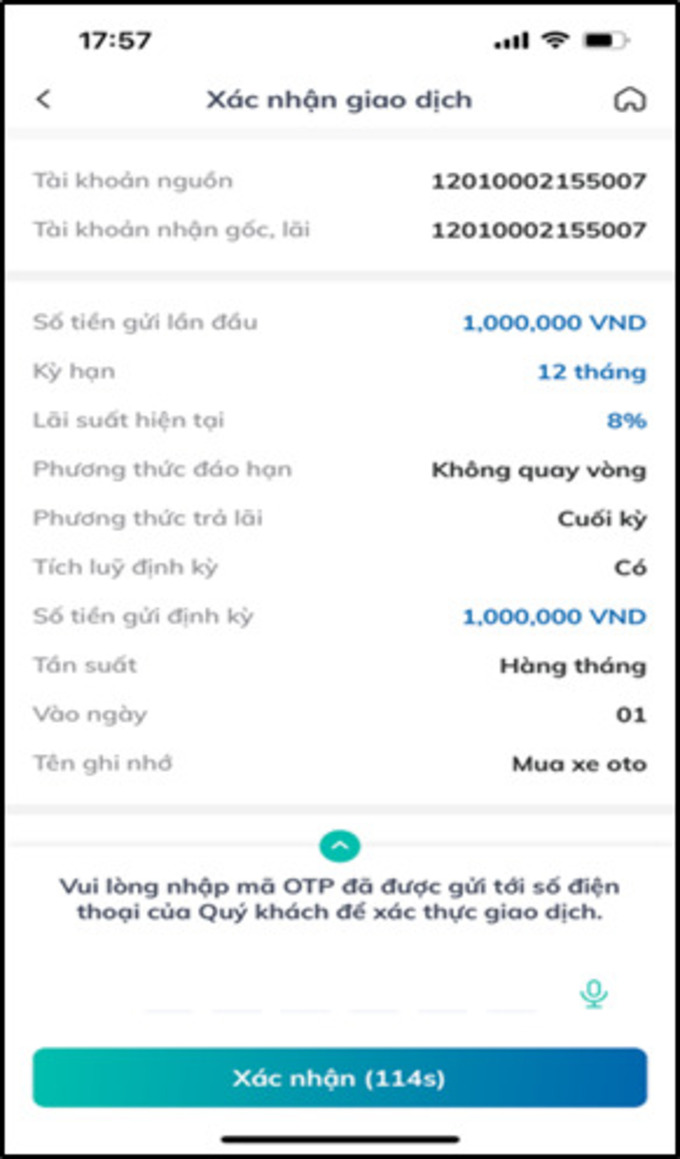Tap the microphone icon for OTP
Image resolution: width=680 pixels, height=1159 pixels.
point(594,994)
